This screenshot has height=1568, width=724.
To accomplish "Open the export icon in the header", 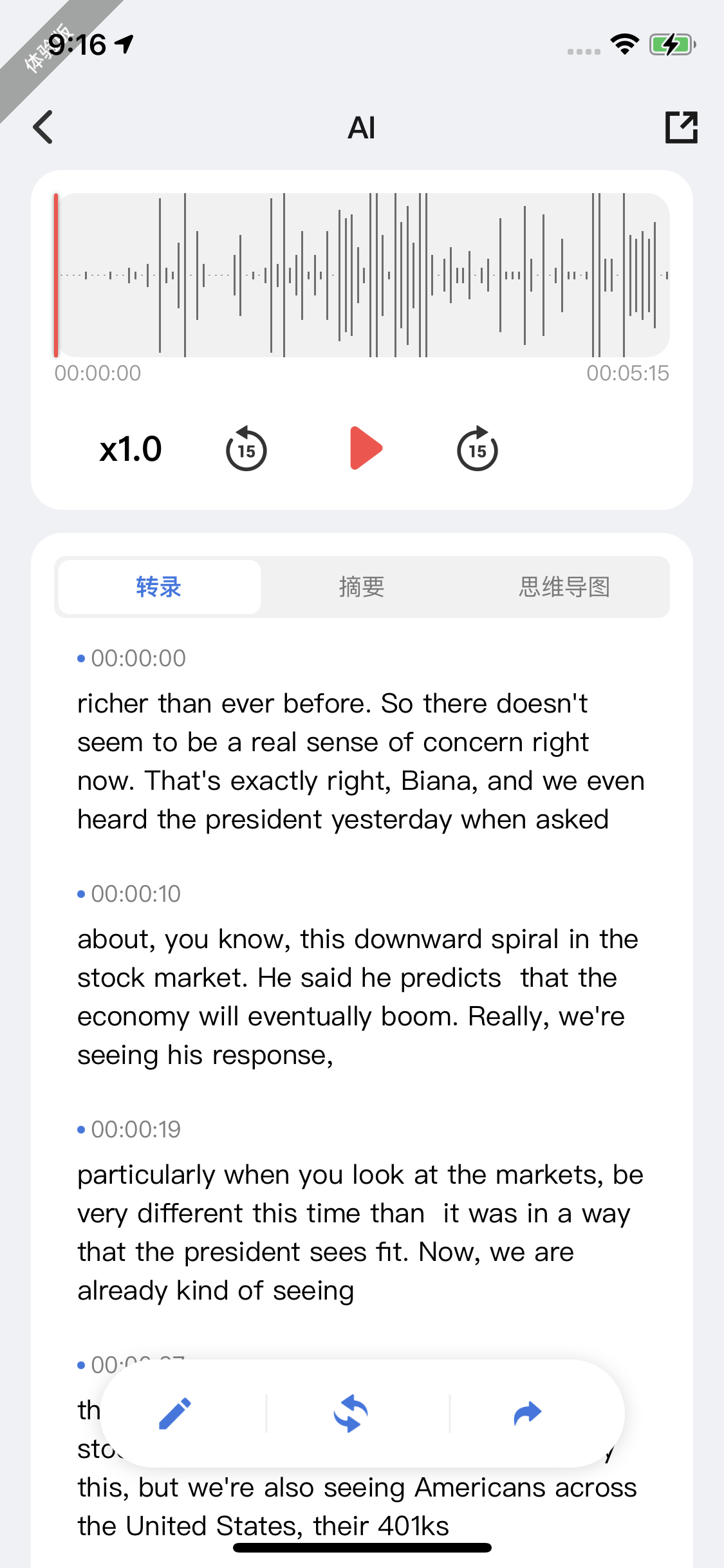I will 681,127.
